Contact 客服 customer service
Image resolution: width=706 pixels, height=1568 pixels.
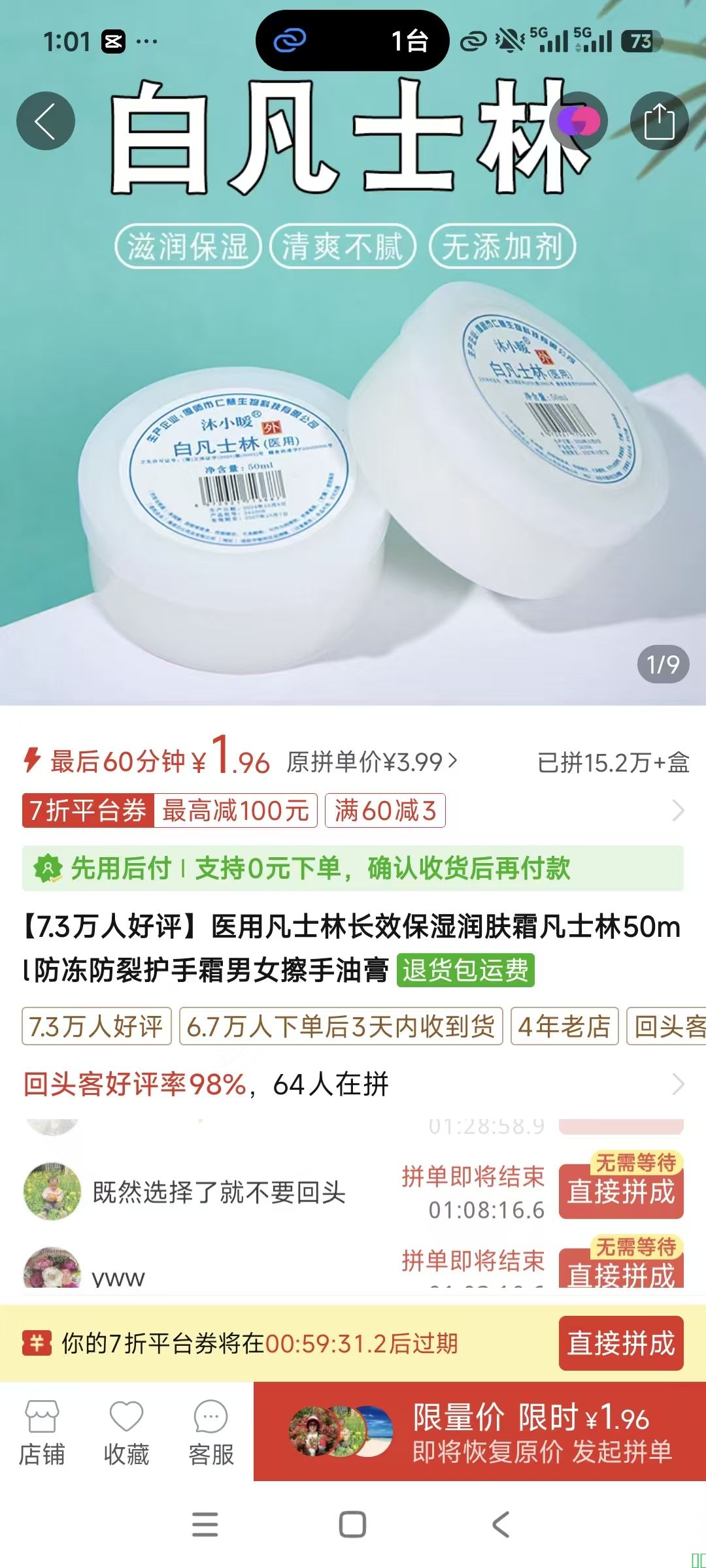point(211,1432)
